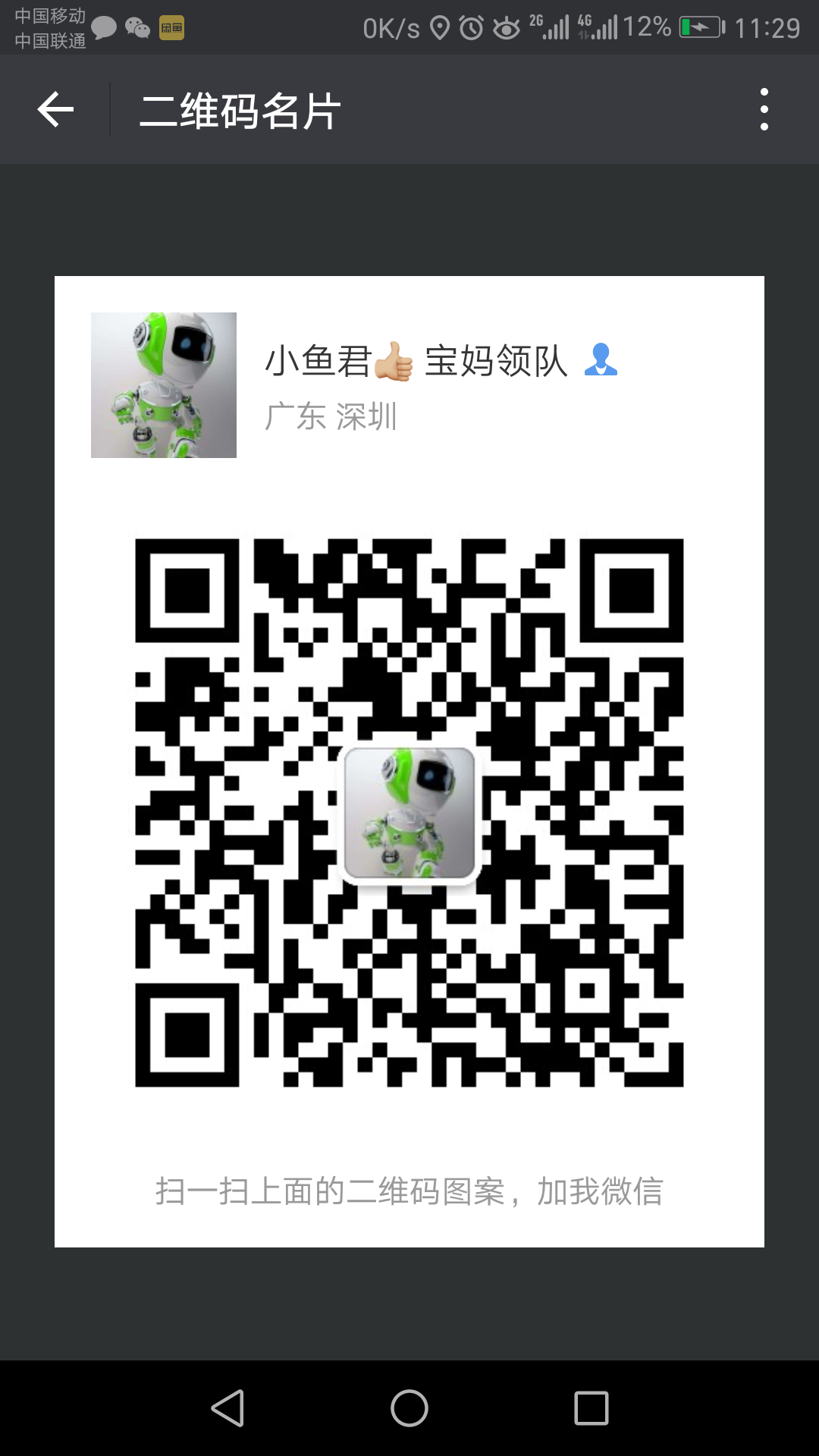The image size is (819, 1456).
Task: Tap the system home button
Action: 409,1408
